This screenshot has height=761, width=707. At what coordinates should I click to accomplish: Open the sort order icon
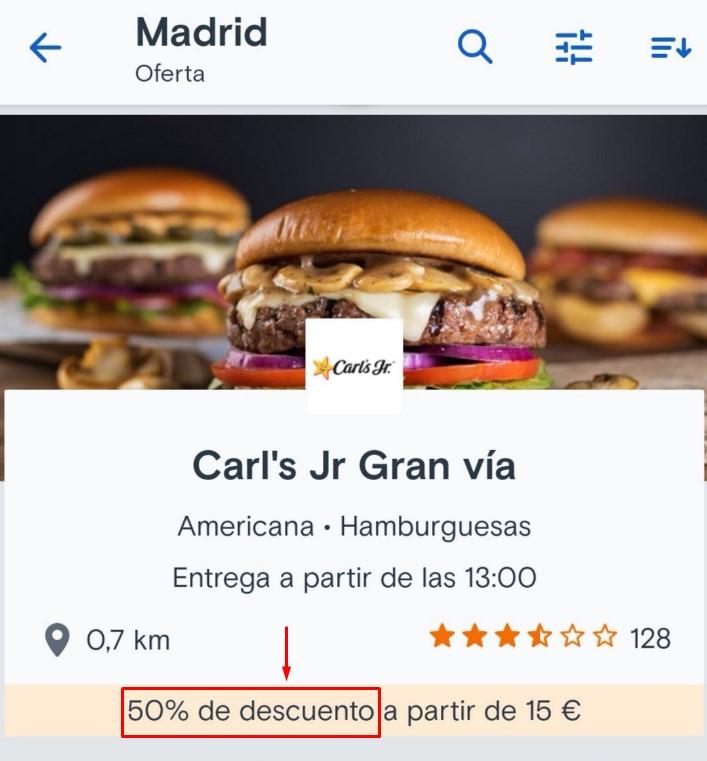pyautogui.click(x=671, y=47)
